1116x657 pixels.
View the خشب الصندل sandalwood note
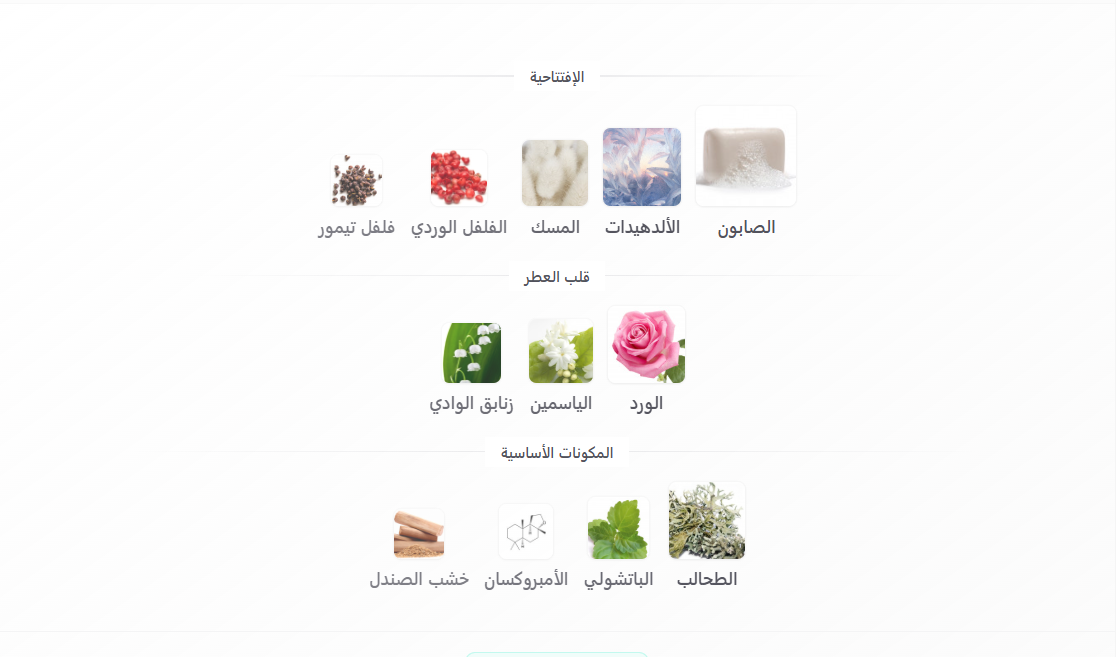[x=419, y=548]
